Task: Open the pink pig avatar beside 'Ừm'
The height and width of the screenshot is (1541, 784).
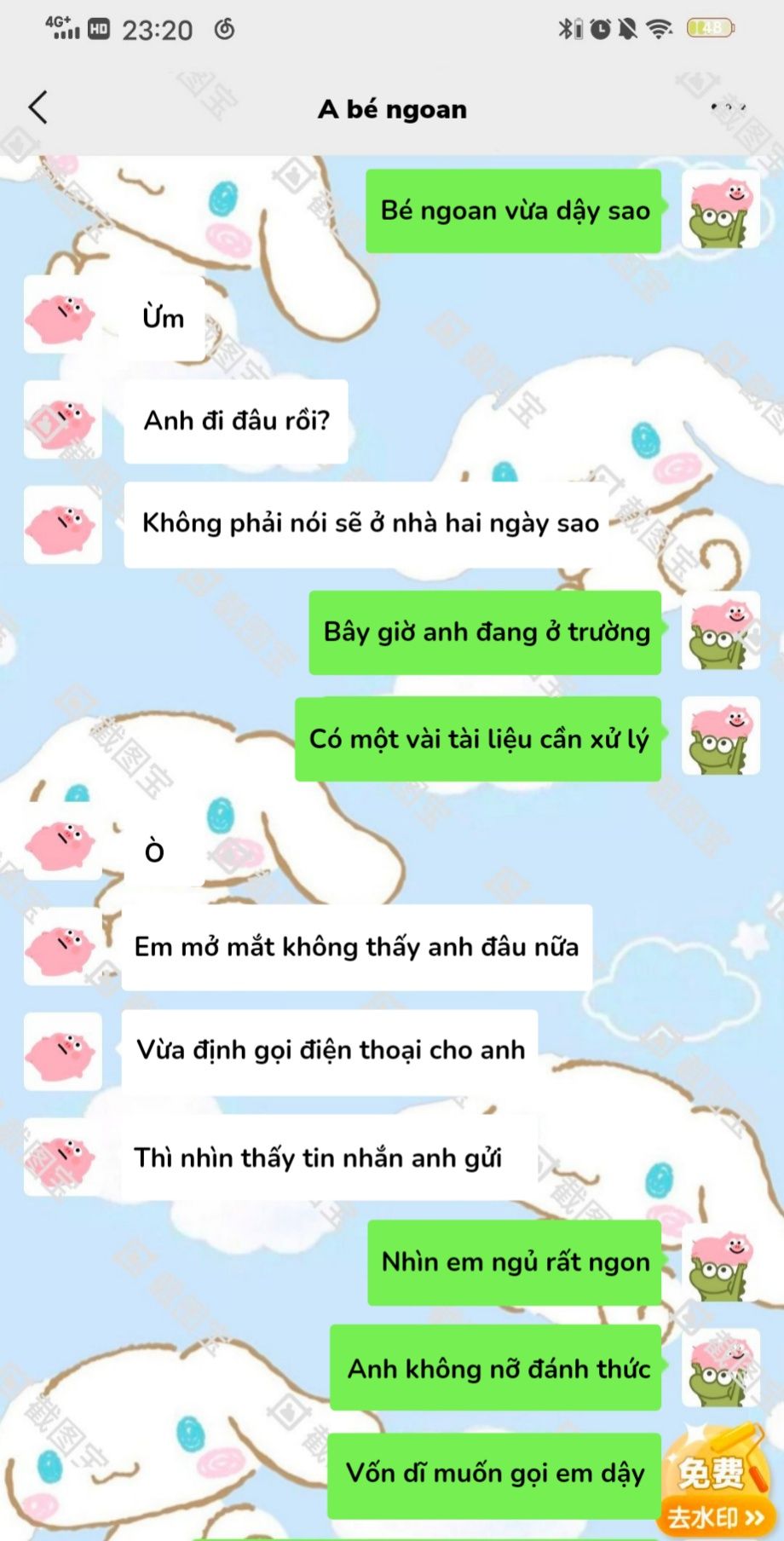Action: click(62, 315)
